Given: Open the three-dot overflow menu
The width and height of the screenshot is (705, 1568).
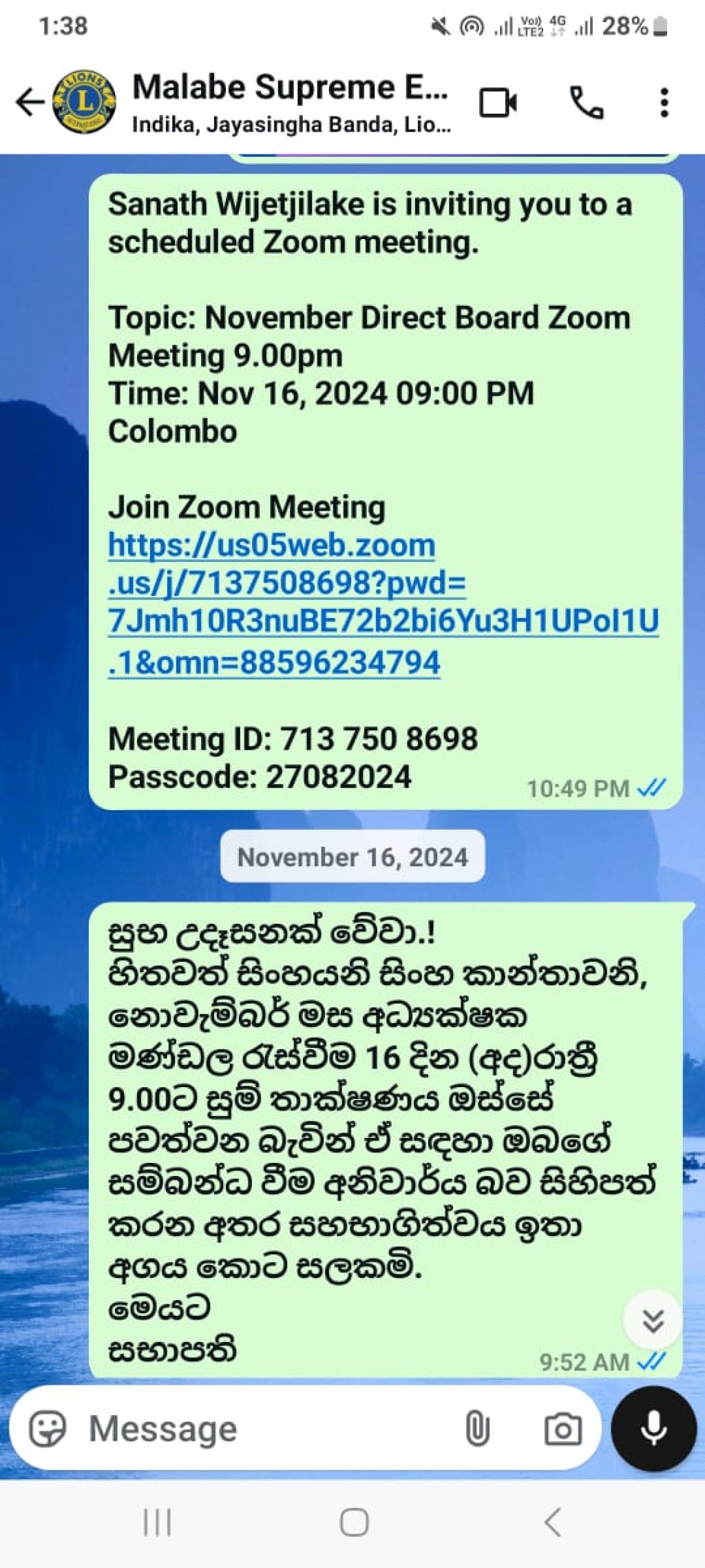Looking at the screenshot, I should pyautogui.click(x=664, y=103).
